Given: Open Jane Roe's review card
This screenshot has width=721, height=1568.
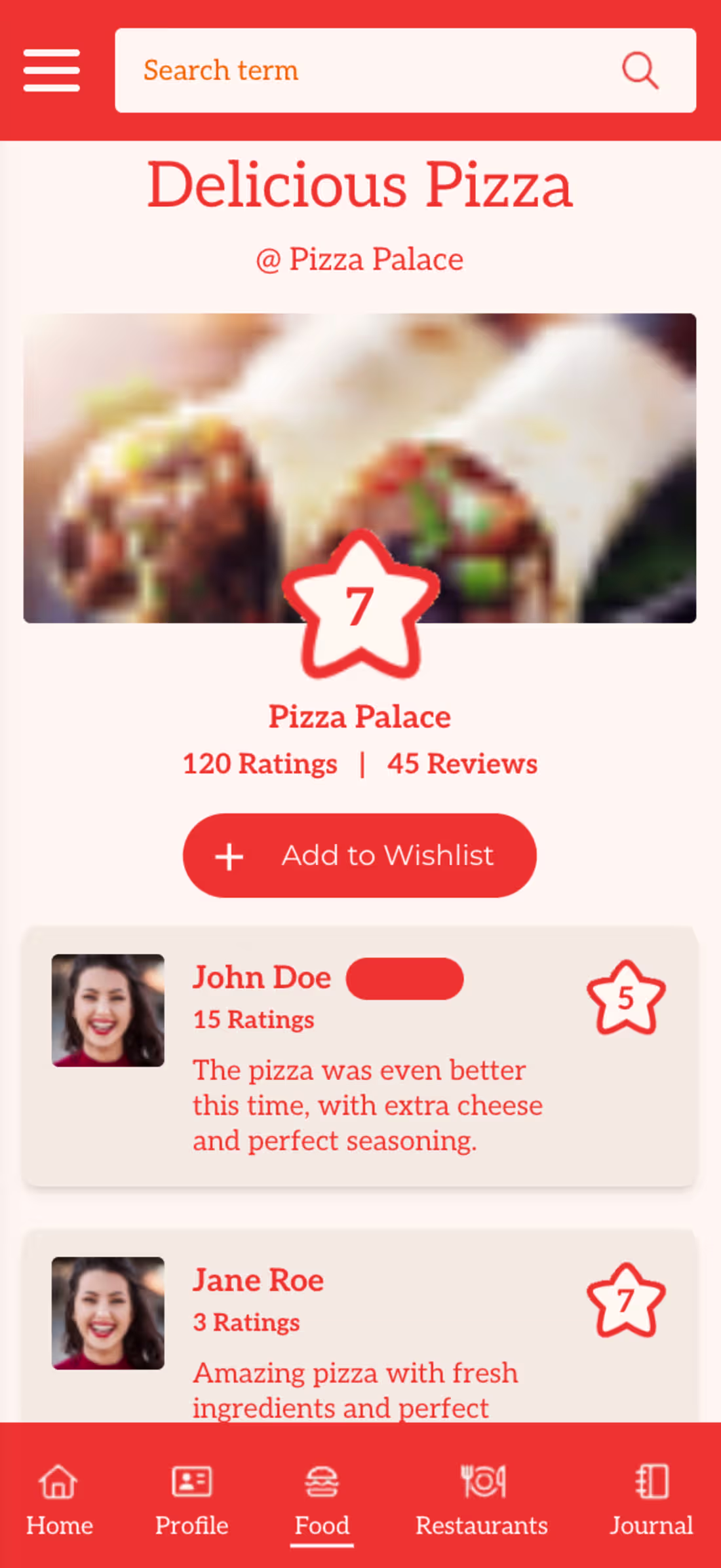Looking at the screenshot, I should (x=359, y=1330).
